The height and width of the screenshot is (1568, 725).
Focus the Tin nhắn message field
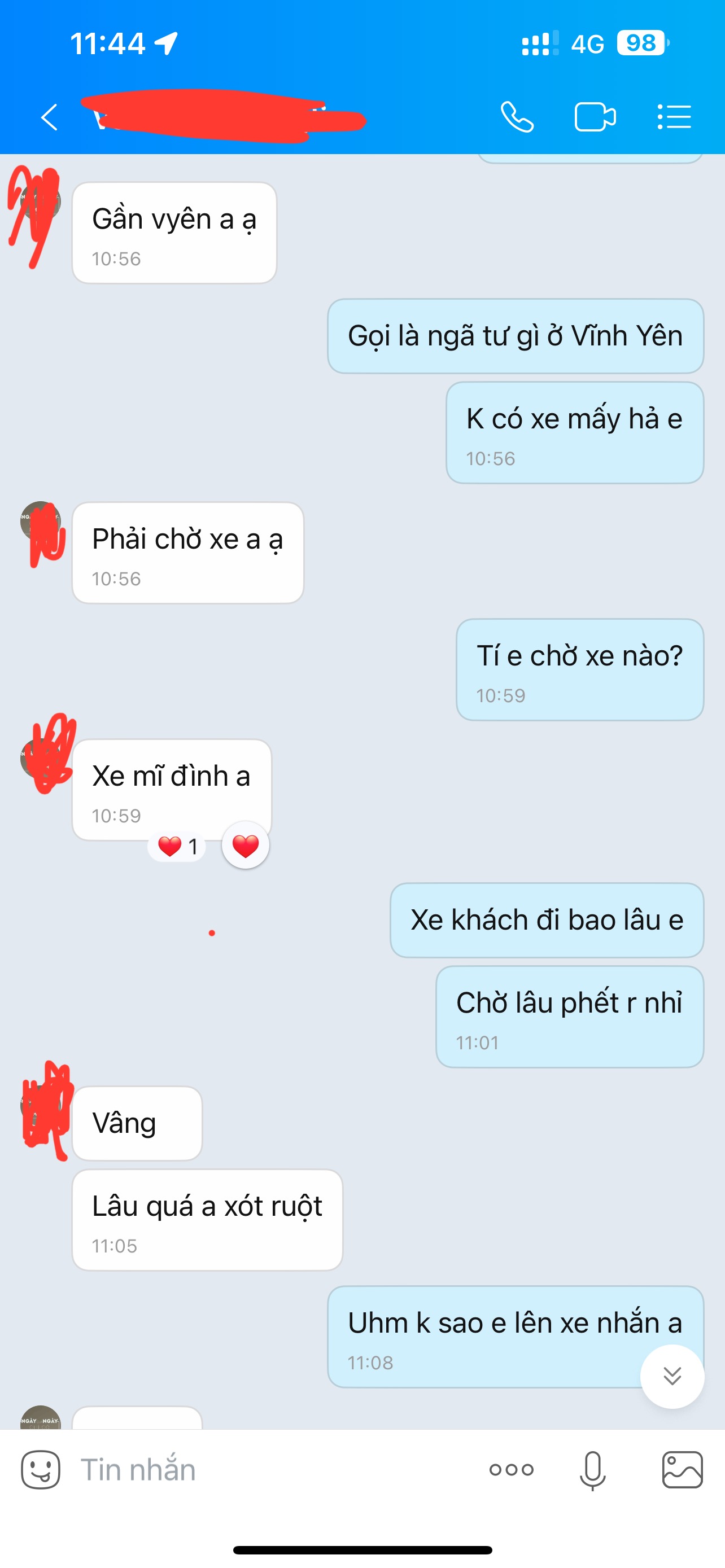click(268, 1470)
